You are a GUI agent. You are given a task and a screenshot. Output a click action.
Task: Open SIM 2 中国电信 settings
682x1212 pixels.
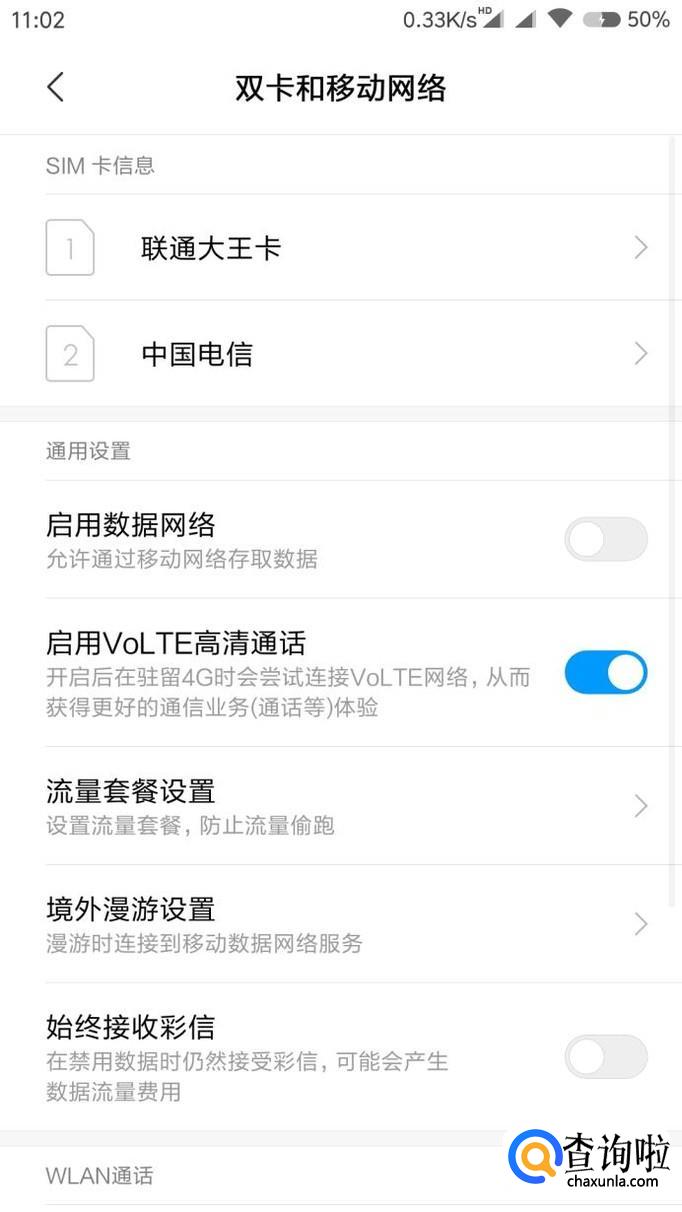click(x=340, y=354)
